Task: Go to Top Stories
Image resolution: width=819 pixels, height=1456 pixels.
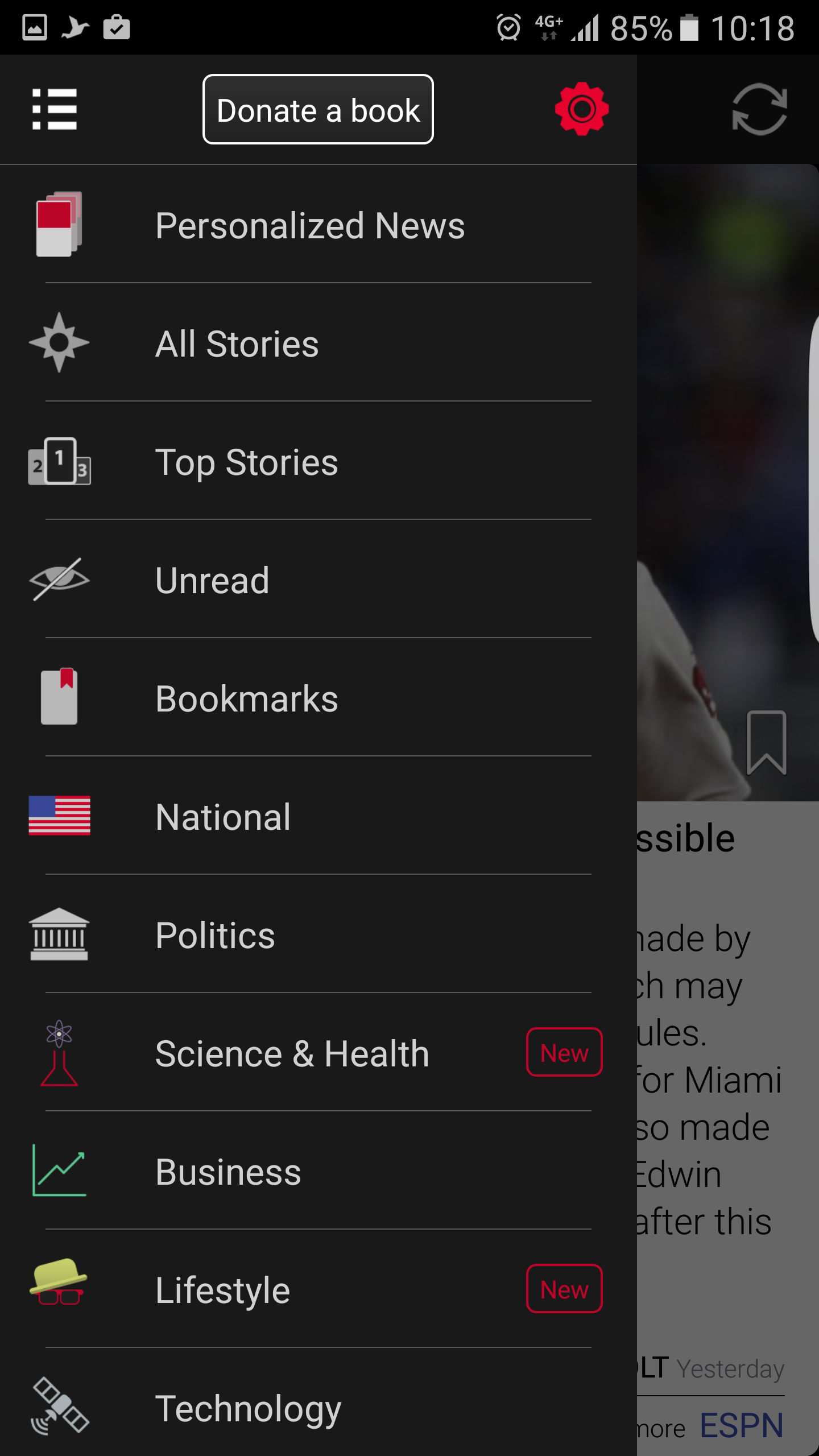Action: [x=247, y=462]
